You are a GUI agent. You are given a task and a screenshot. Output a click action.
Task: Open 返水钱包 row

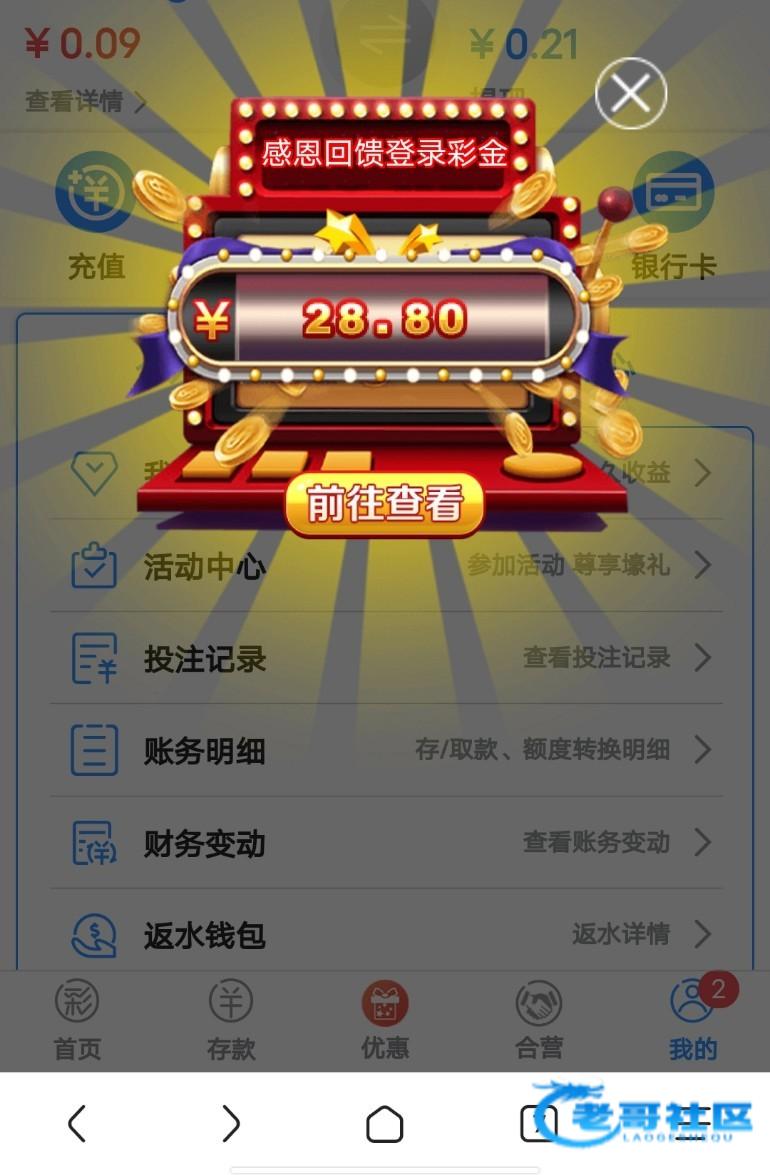385,935
